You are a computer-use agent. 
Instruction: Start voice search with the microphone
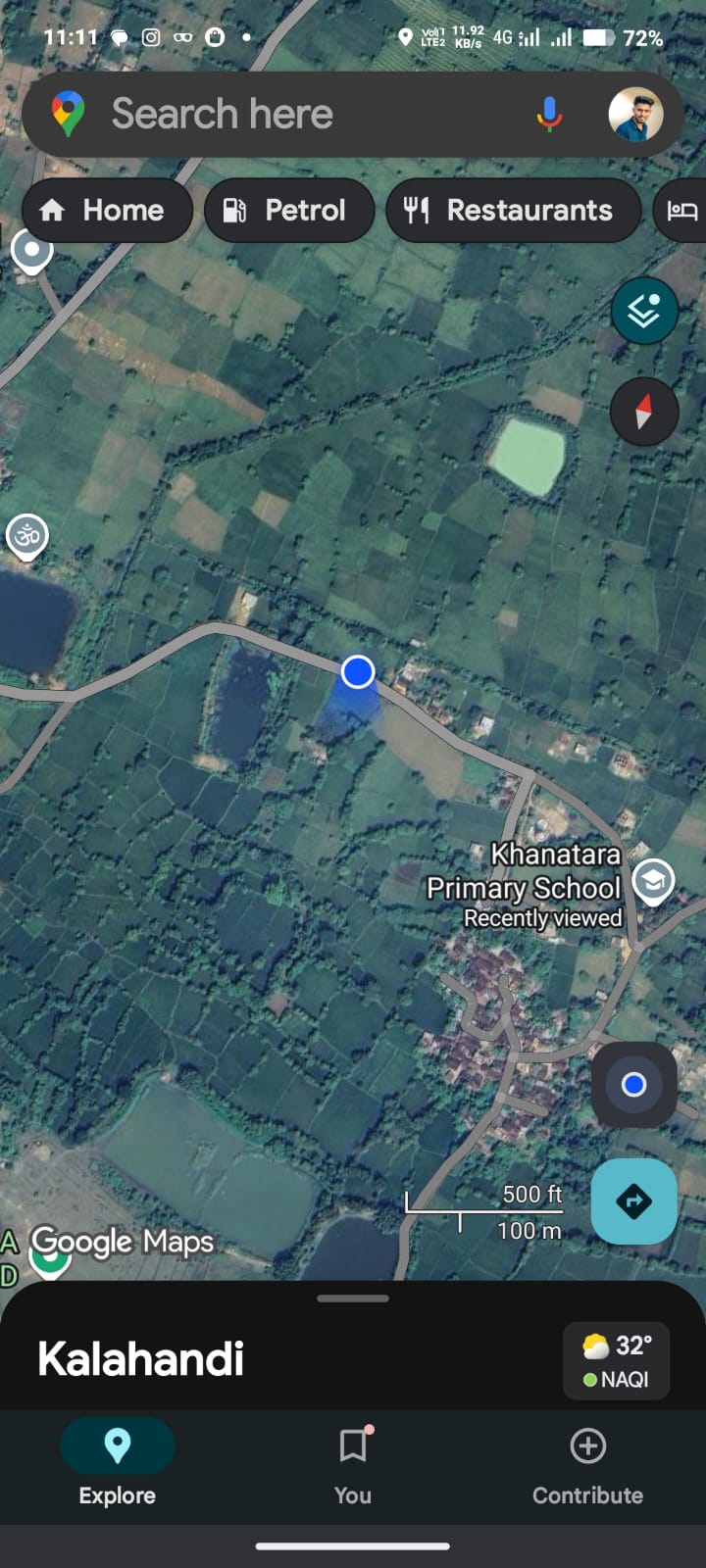(x=549, y=115)
